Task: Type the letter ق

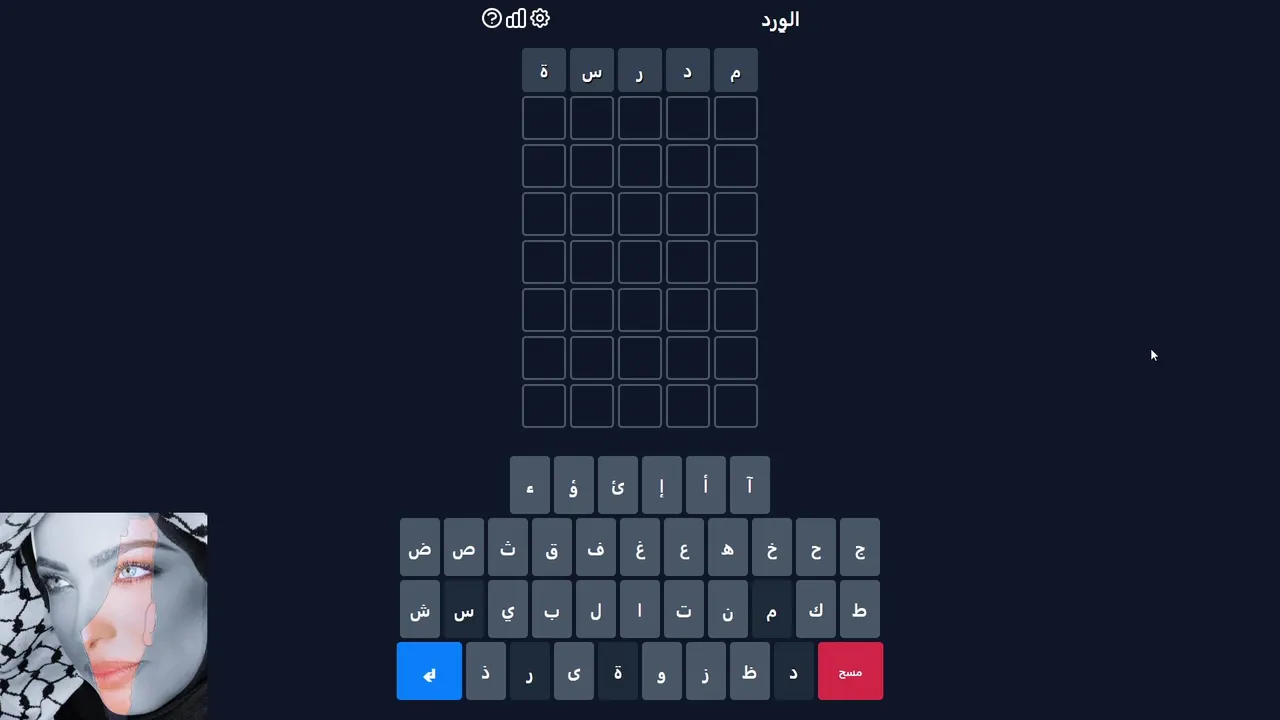Action: coord(552,548)
